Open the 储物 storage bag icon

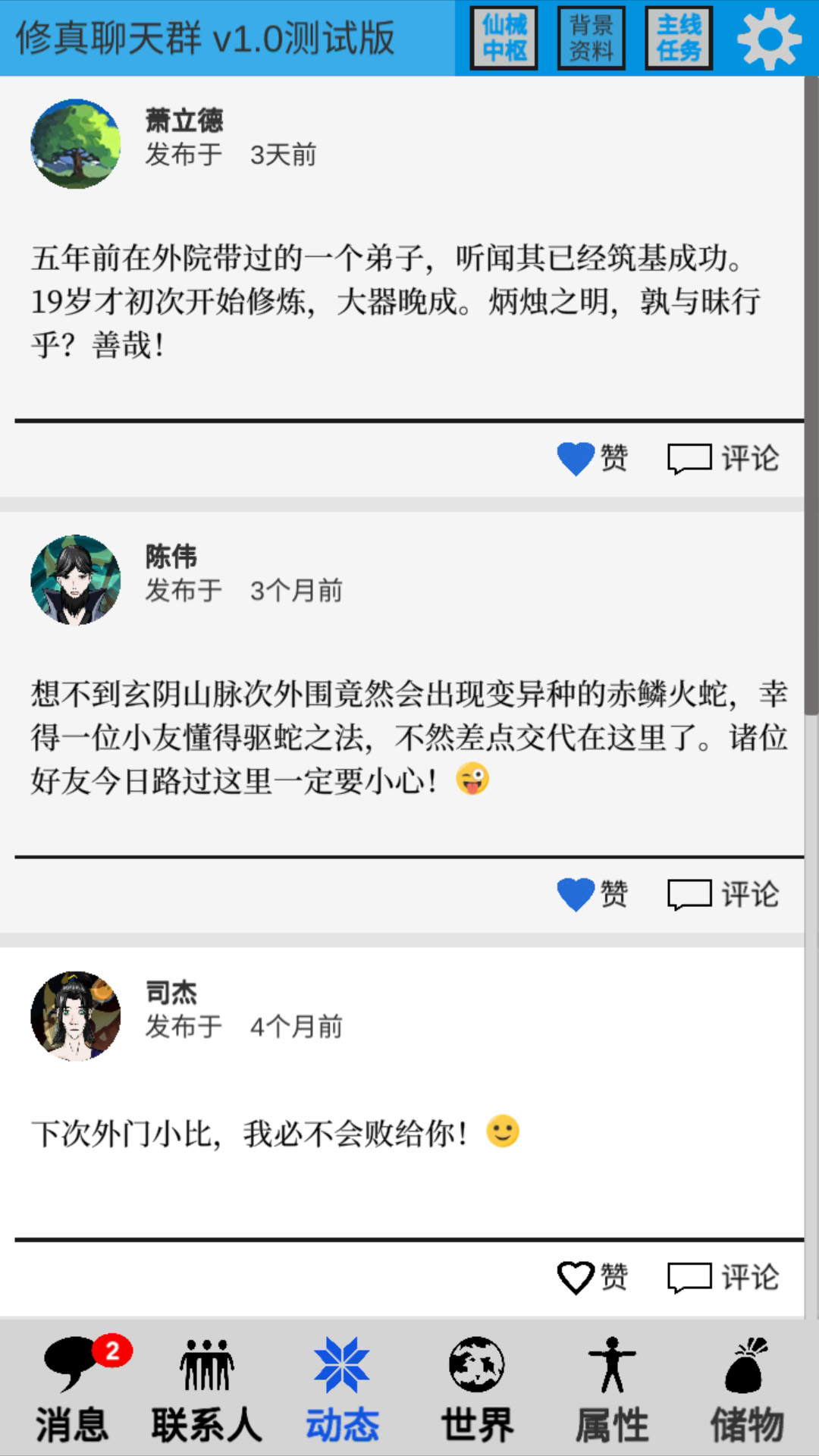[747, 1369]
